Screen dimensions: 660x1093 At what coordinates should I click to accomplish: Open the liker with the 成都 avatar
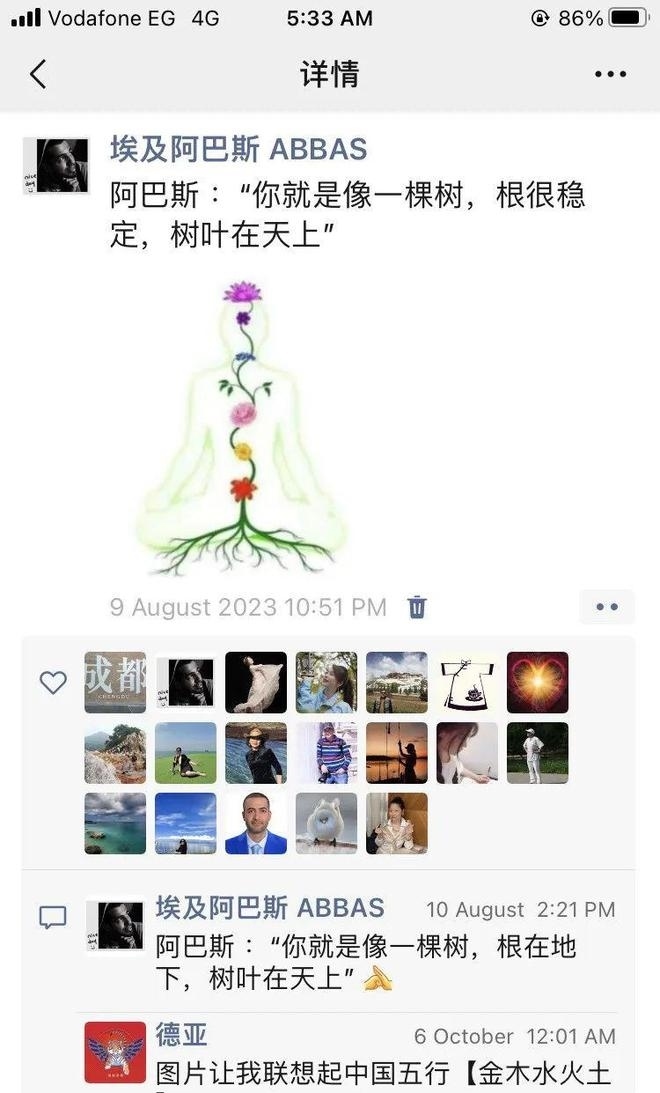115,682
